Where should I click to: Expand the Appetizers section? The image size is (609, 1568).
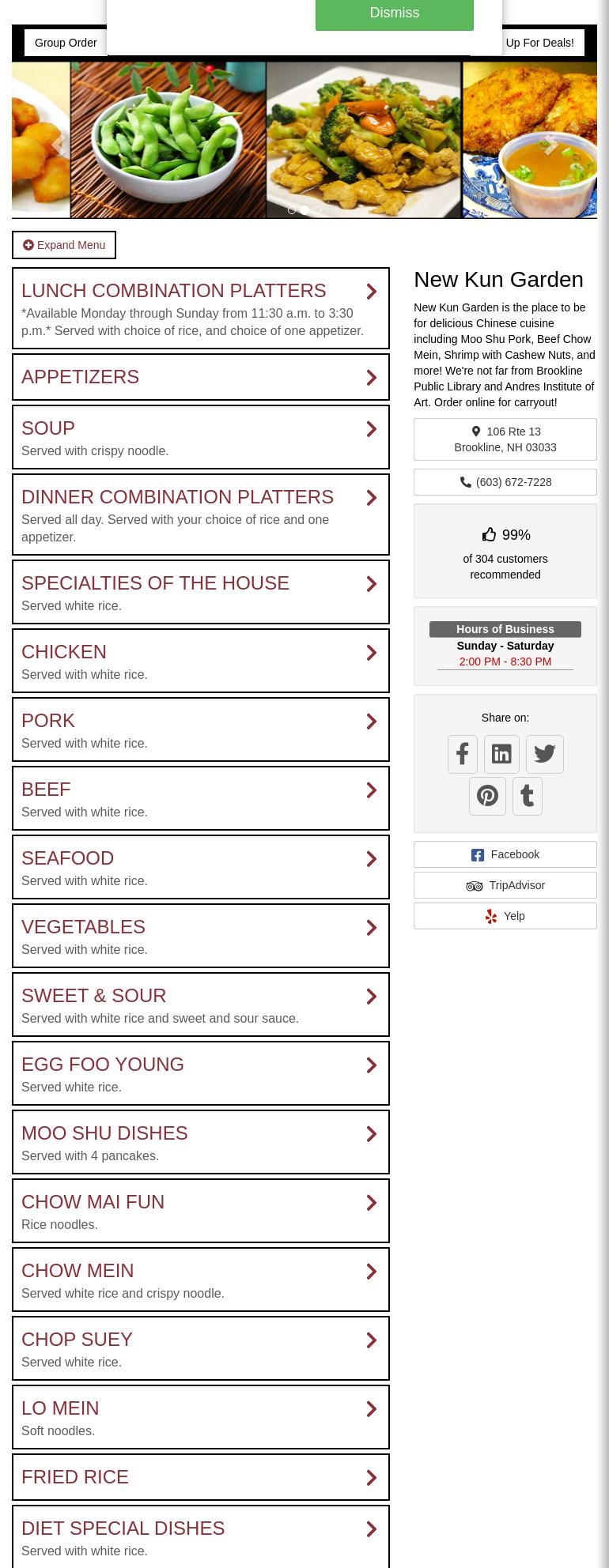pyautogui.click(x=201, y=377)
